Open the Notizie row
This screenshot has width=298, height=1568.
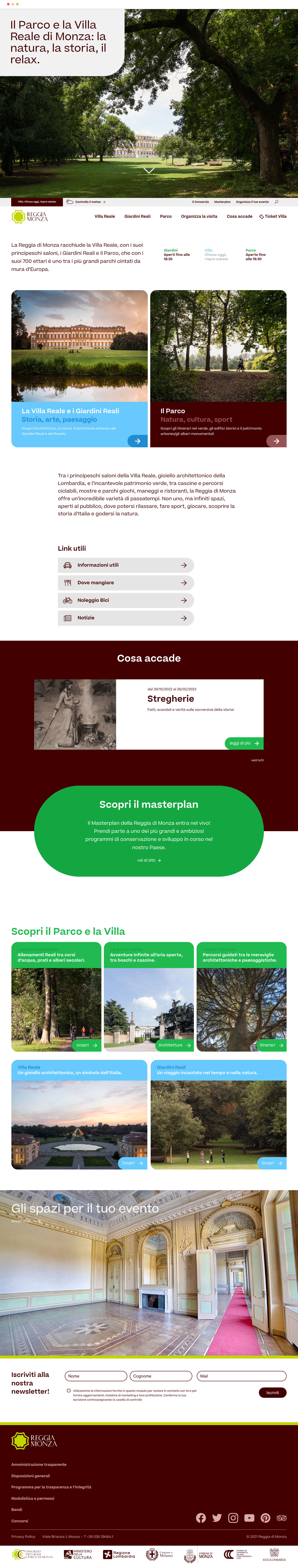tap(126, 618)
